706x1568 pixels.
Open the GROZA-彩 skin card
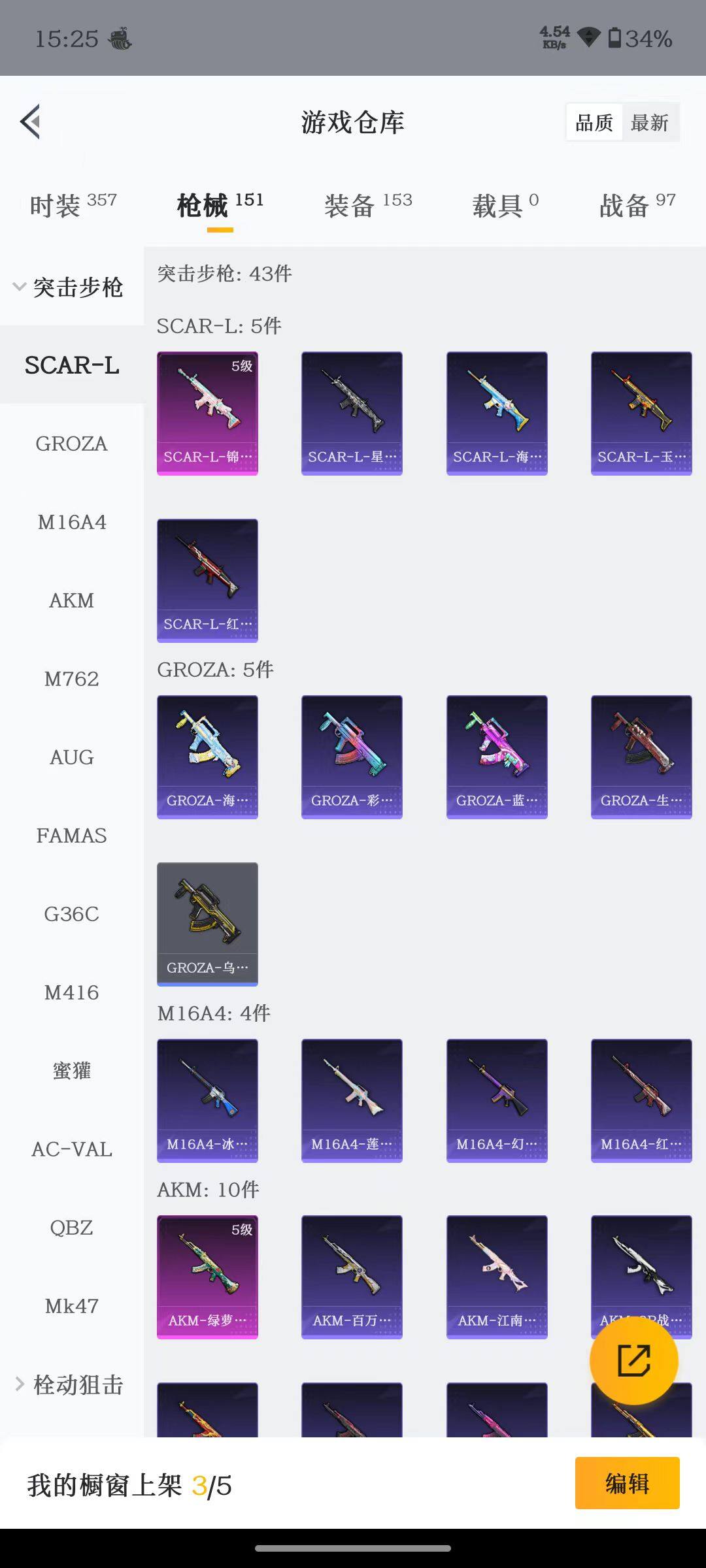click(352, 757)
